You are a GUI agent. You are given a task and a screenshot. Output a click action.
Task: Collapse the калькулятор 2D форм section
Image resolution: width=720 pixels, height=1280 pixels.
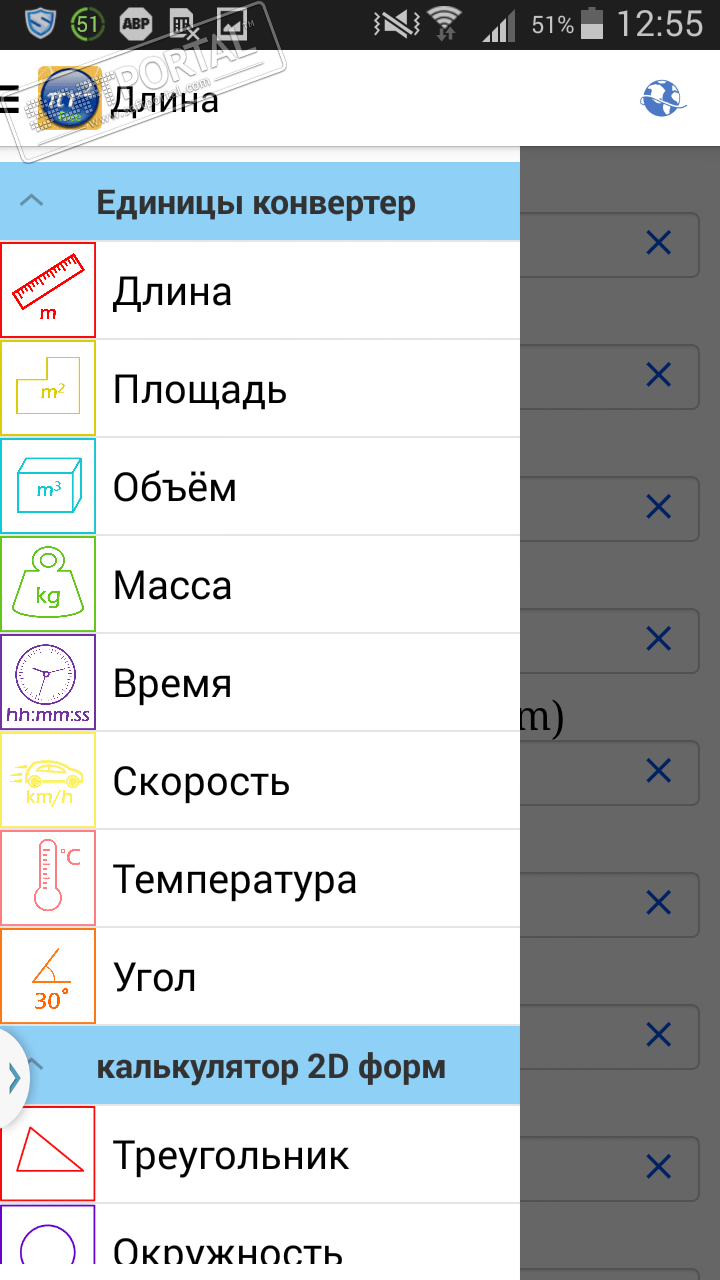tap(270, 1066)
